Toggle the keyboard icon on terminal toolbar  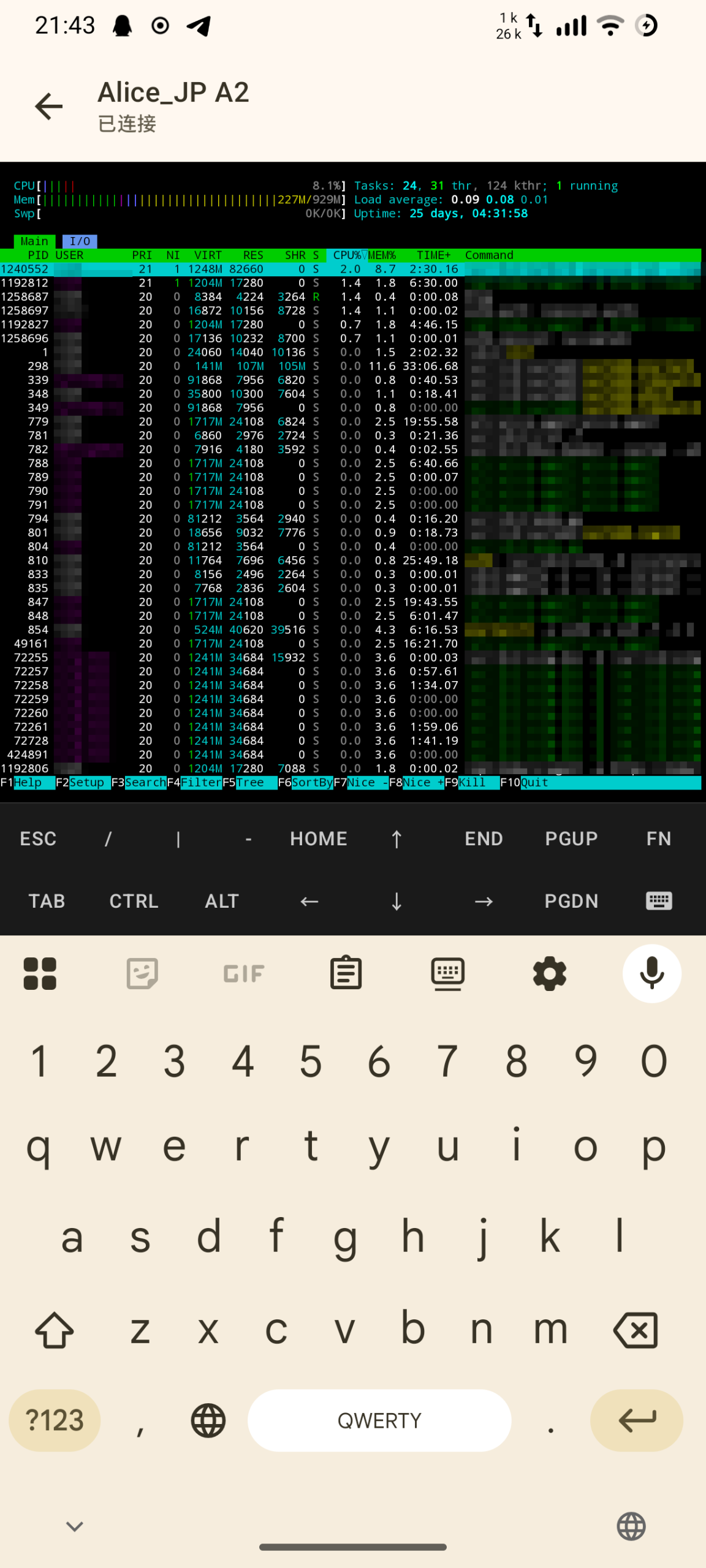tap(659, 901)
